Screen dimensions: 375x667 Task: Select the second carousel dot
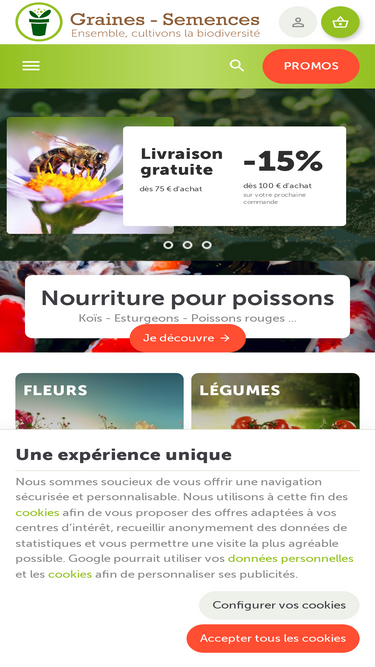(187, 245)
